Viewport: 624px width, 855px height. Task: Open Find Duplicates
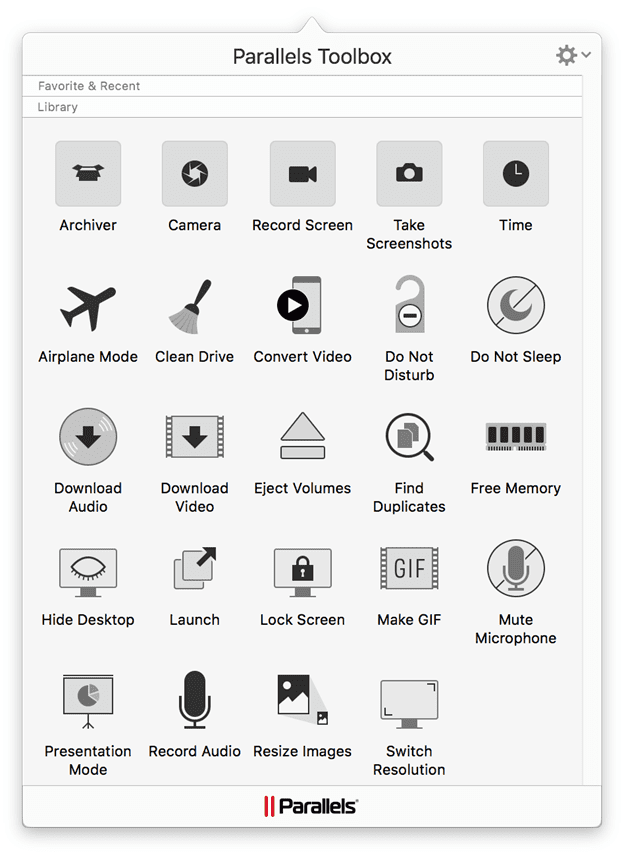(x=409, y=437)
